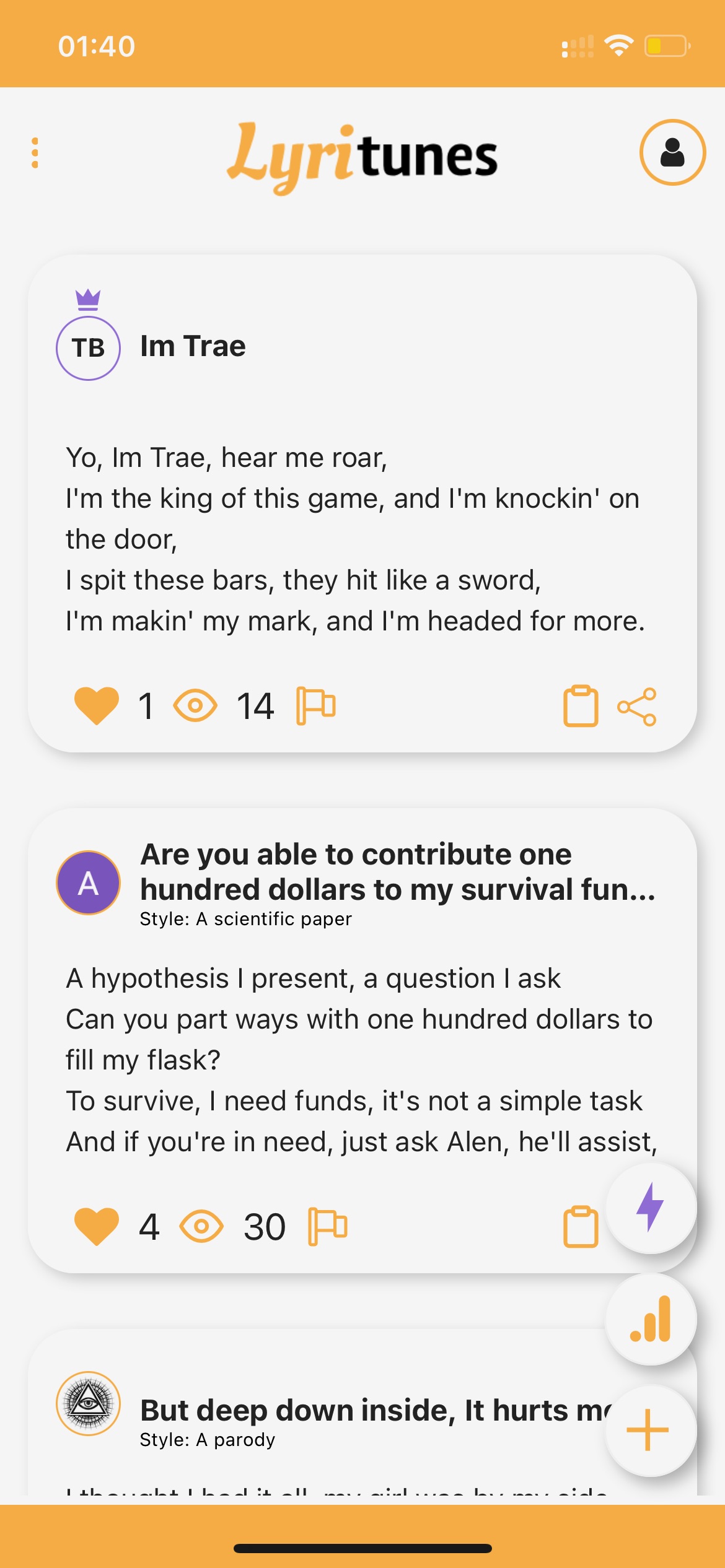Tap the lightning bolt floating button
This screenshot has width=725, height=1568.
651,1208
